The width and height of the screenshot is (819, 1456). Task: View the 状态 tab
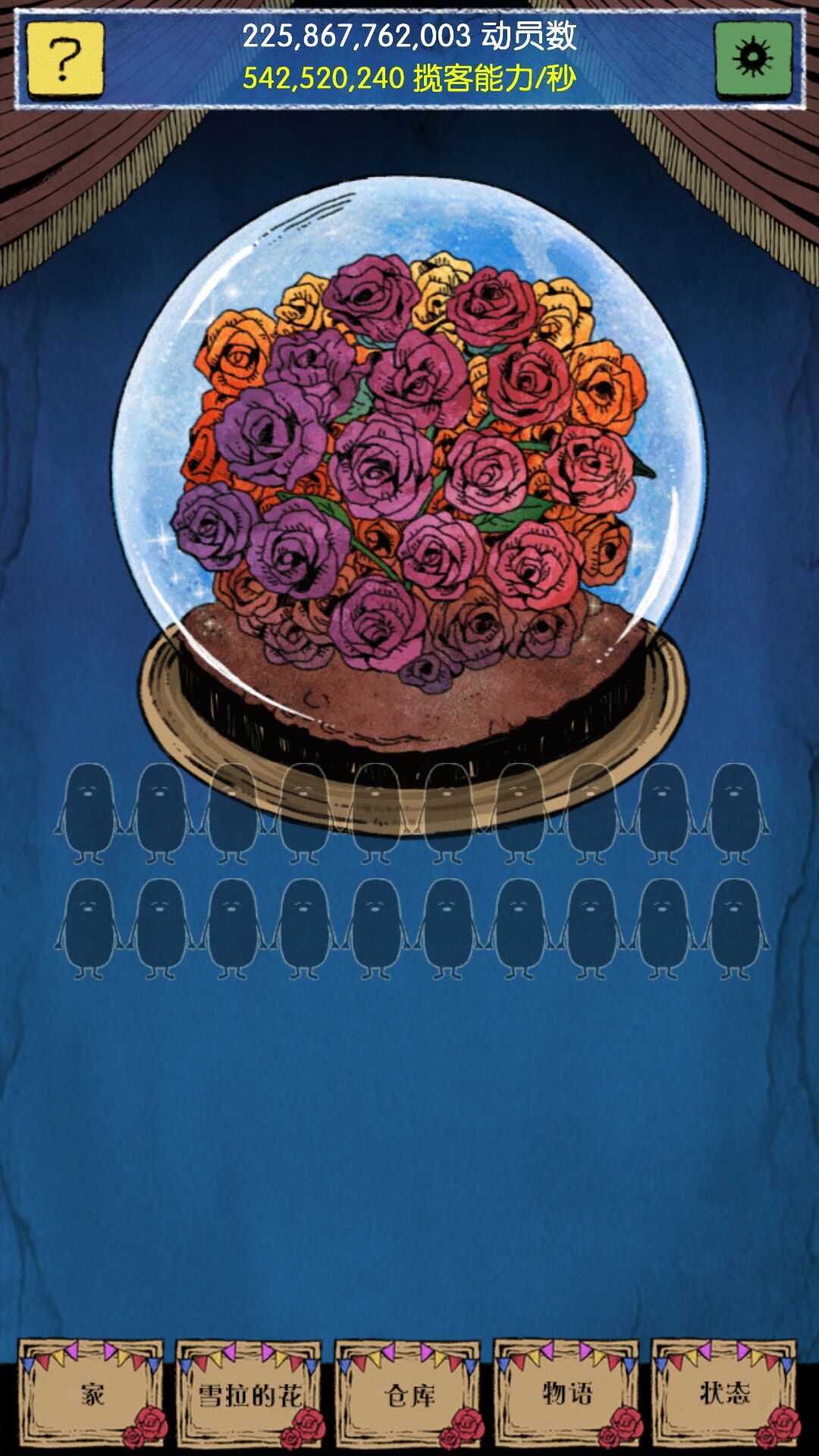(725, 1394)
